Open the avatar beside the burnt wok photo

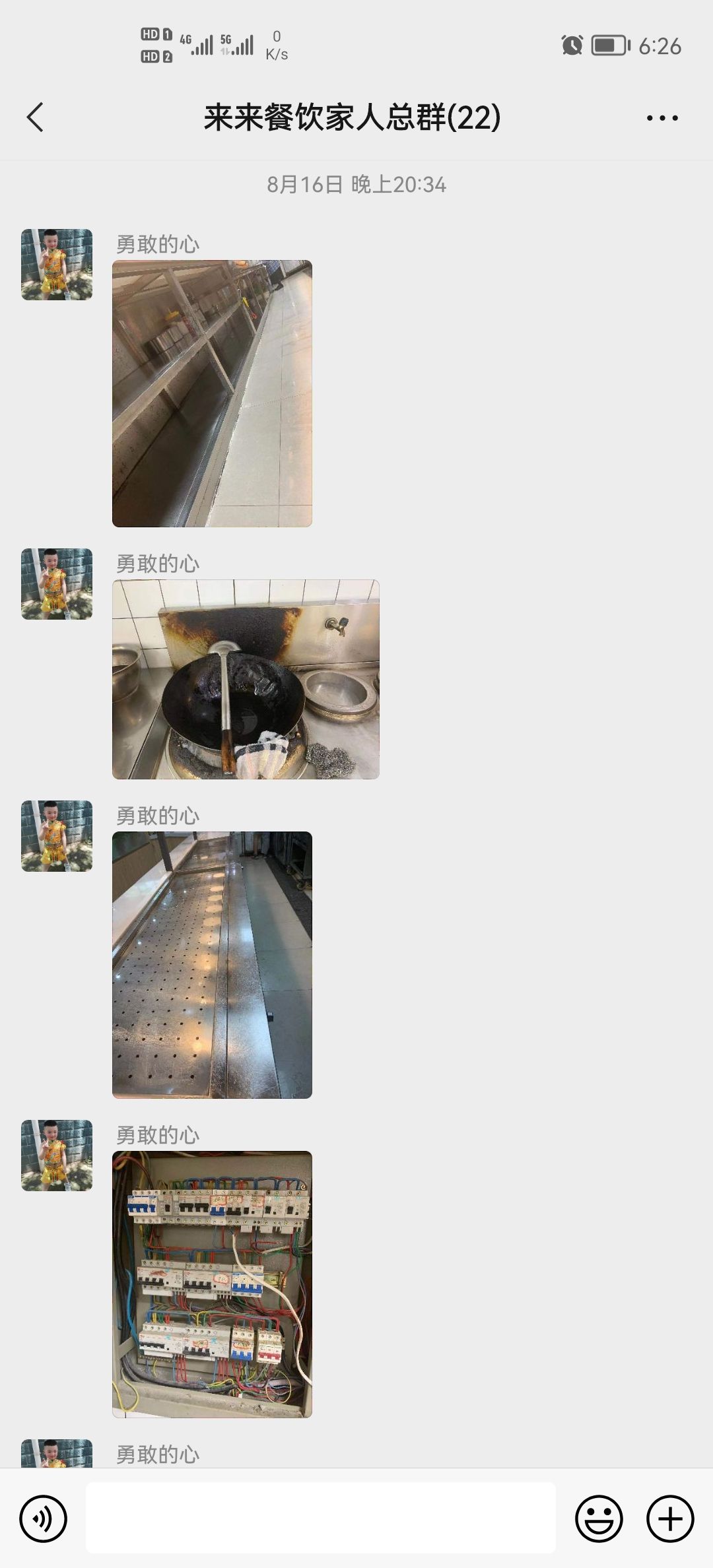[57, 584]
